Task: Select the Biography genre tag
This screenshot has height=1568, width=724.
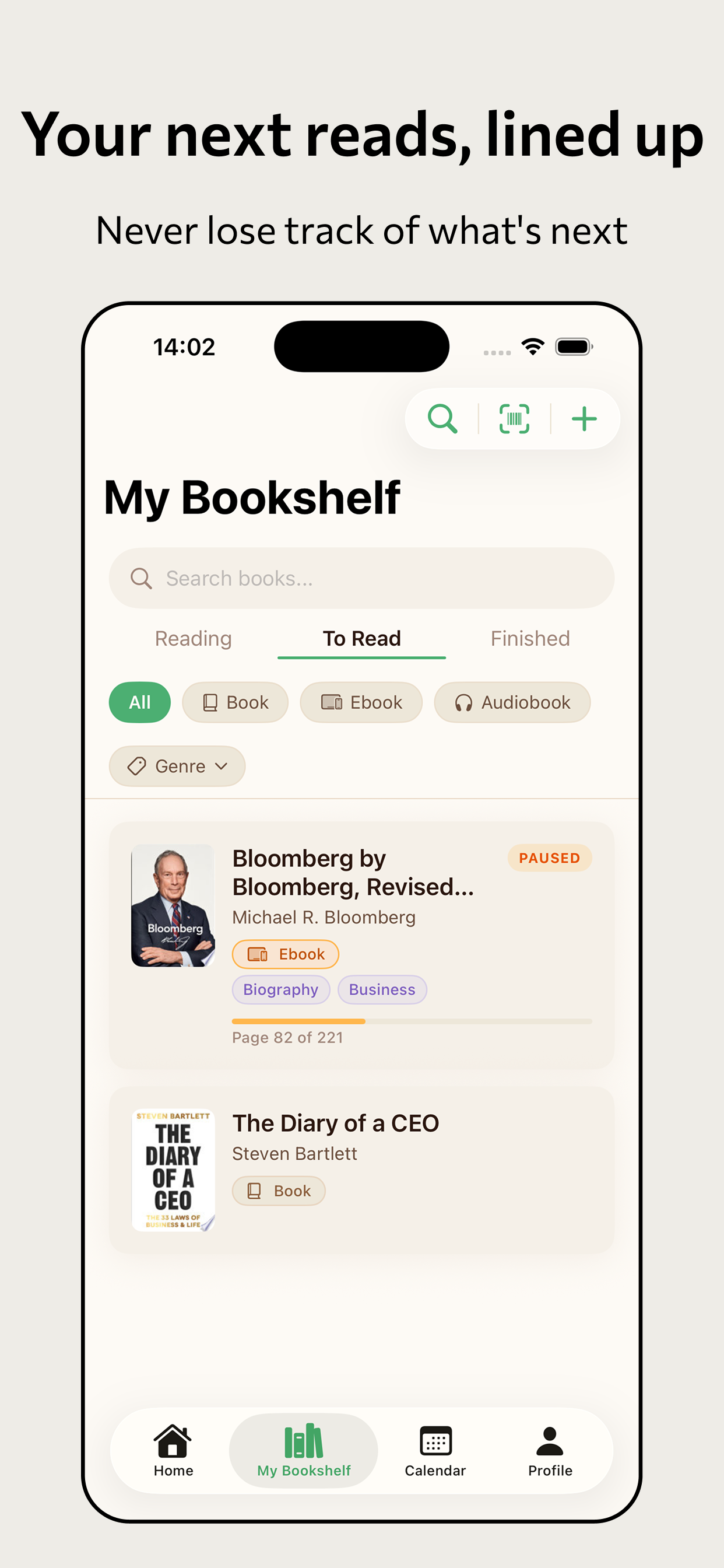Action: click(x=280, y=990)
